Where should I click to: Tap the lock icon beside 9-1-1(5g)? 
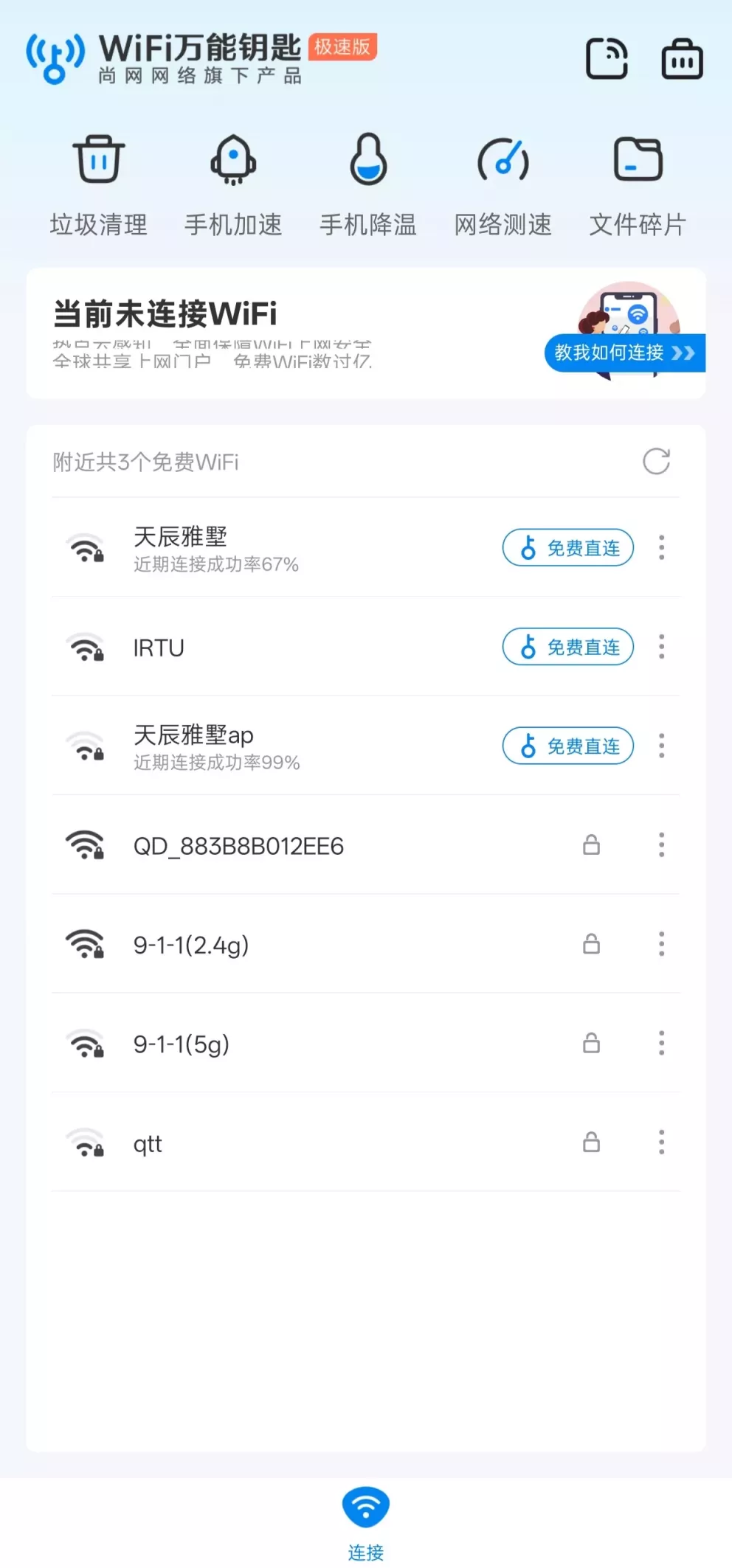click(590, 1043)
